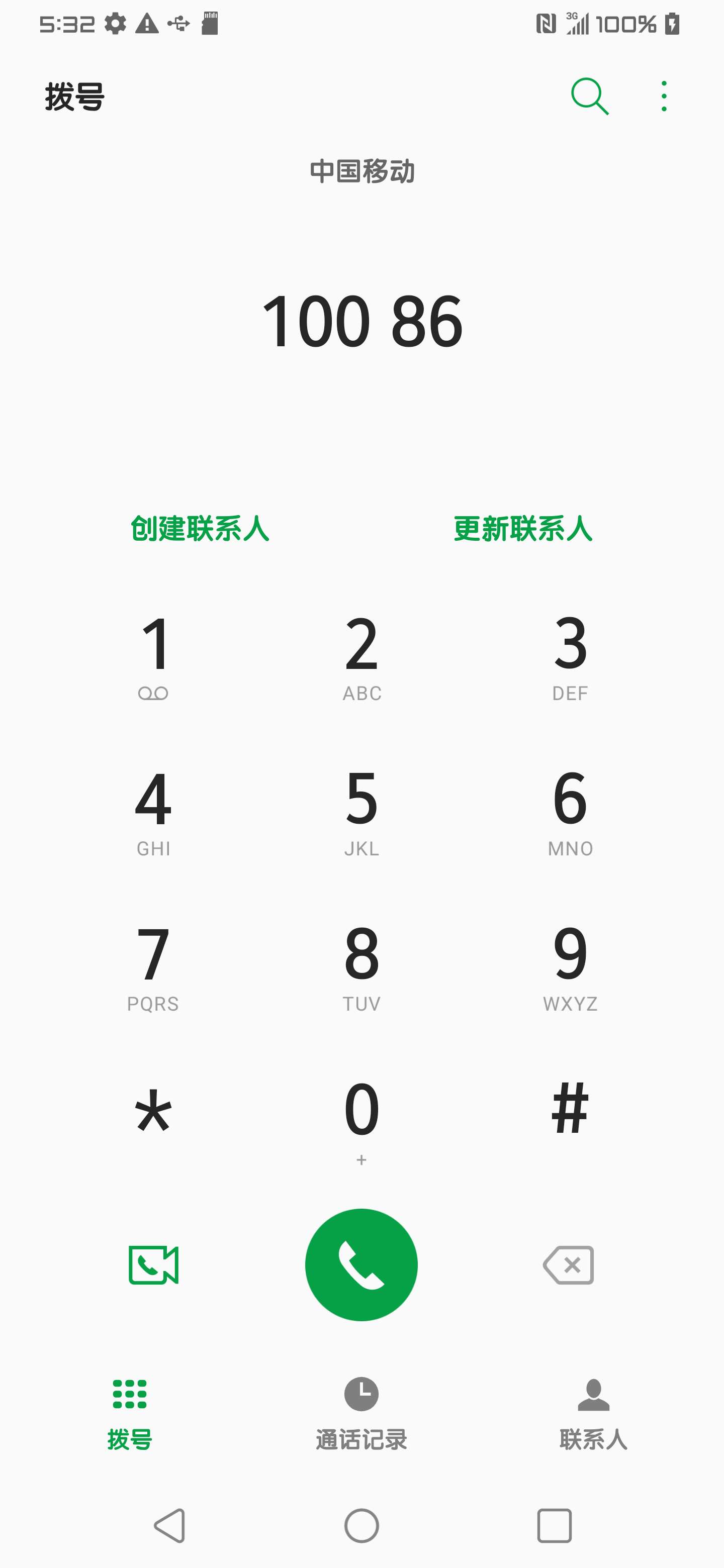Tap the asterisk key
Image resolution: width=724 pixels, height=1568 pixels.
[x=153, y=1114]
